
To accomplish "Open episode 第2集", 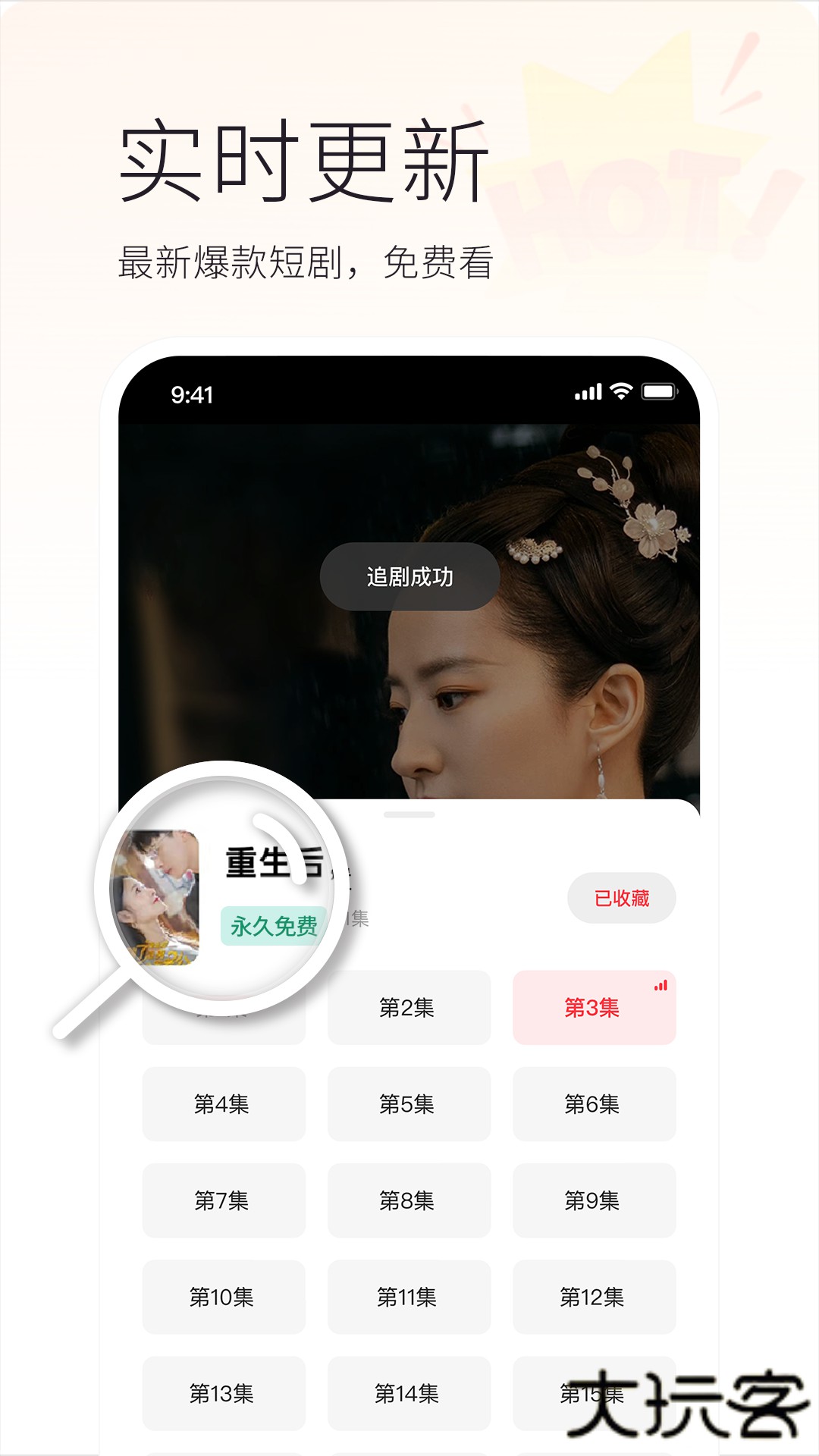I will (x=408, y=1007).
